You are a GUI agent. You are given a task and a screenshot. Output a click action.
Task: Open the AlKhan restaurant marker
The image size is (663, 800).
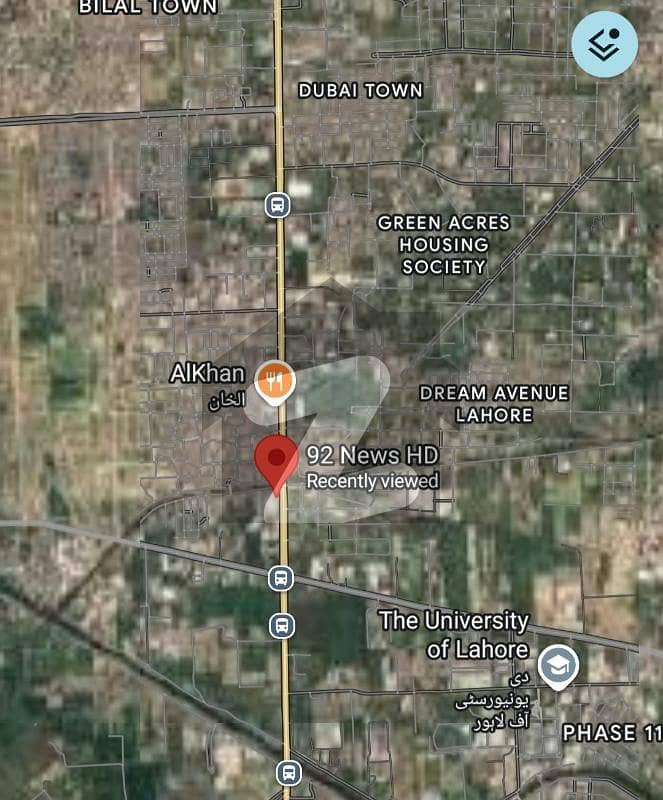pos(275,381)
